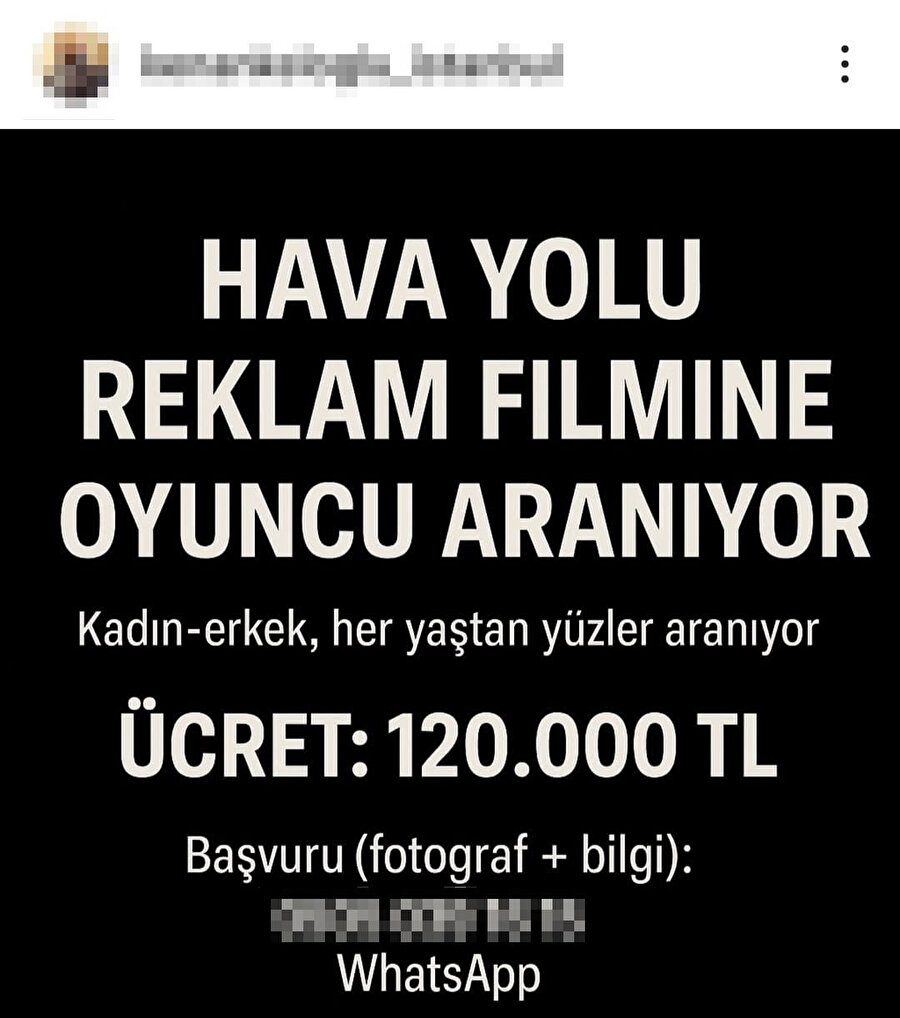This screenshot has width=900, height=1018.
Task: Tap the REKLAM FILMINE text line
Action: click(449, 397)
